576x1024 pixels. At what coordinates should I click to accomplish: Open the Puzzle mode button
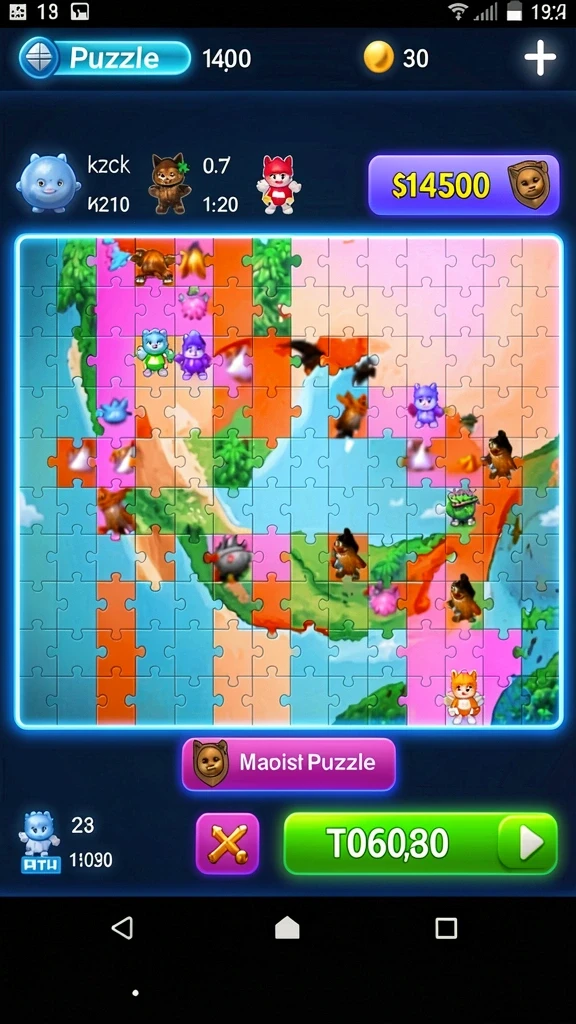[105, 58]
